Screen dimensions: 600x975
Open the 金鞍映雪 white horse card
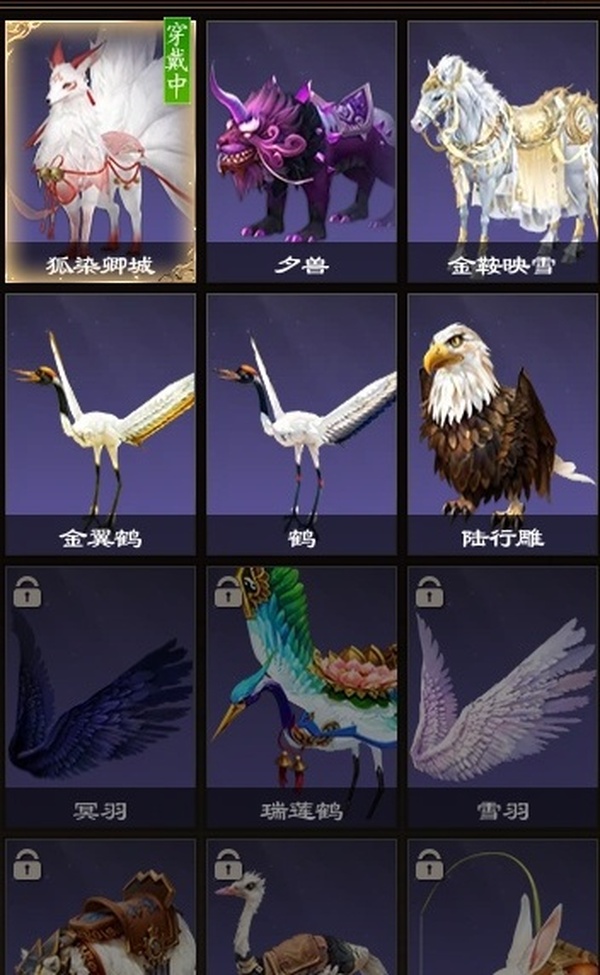tap(502, 150)
